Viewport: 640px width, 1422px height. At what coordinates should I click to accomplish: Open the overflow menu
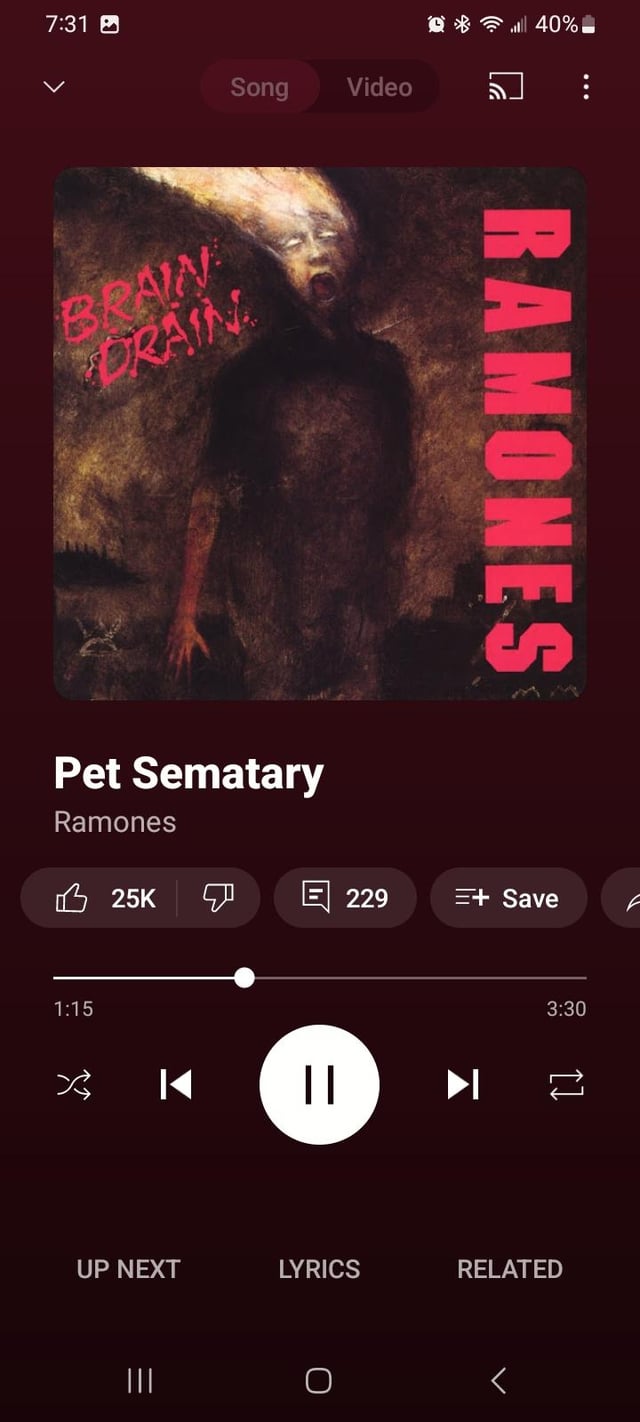click(x=586, y=87)
